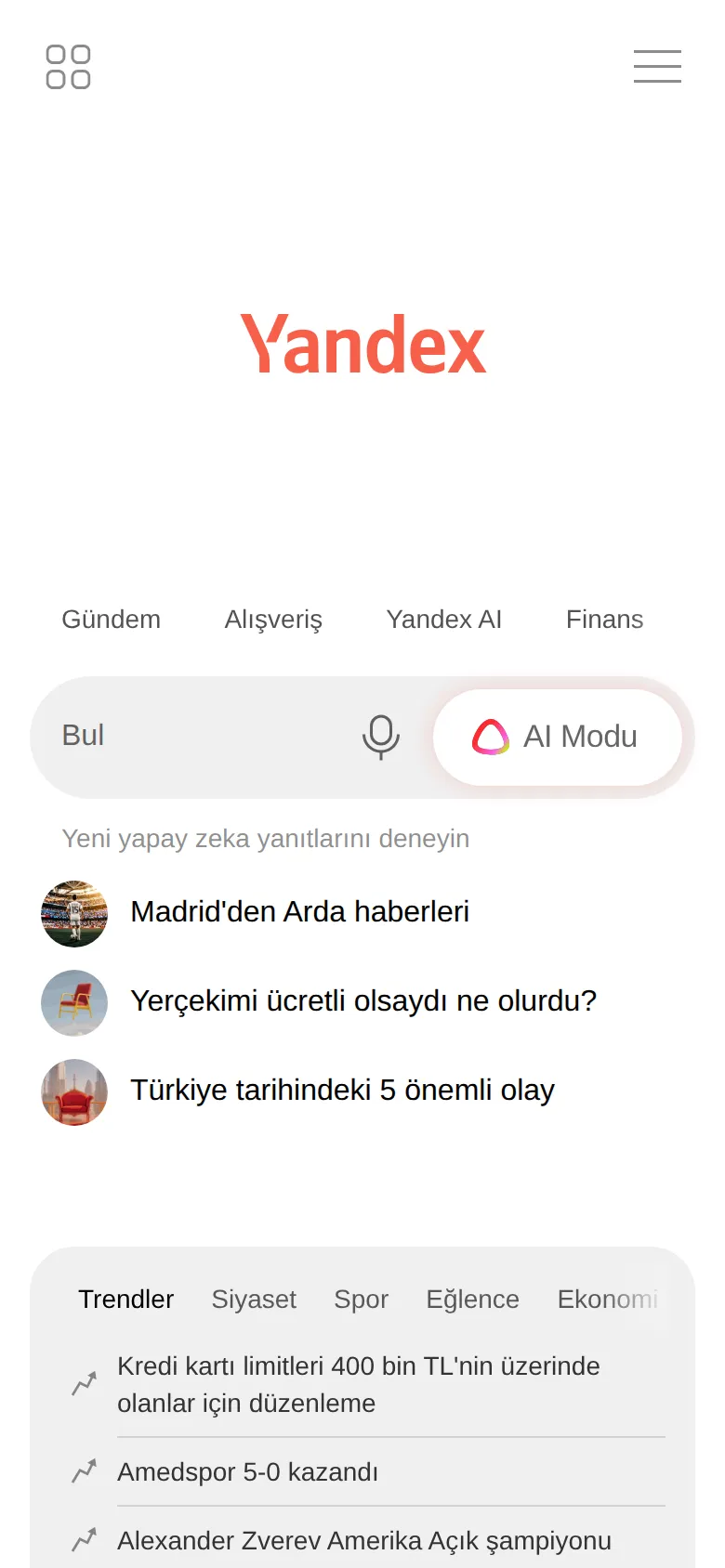Select the Finans link
The height and width of the screenshot is (1568, 725).
(x=604, y=620)
